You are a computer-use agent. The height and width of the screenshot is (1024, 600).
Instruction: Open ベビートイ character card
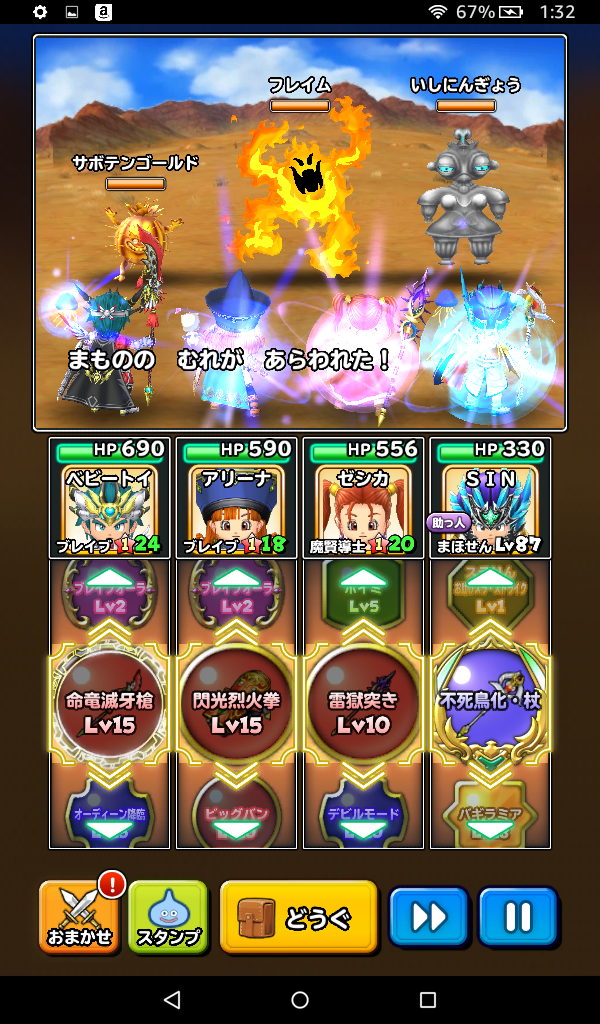pyautogui.click(x=109, y=498)
